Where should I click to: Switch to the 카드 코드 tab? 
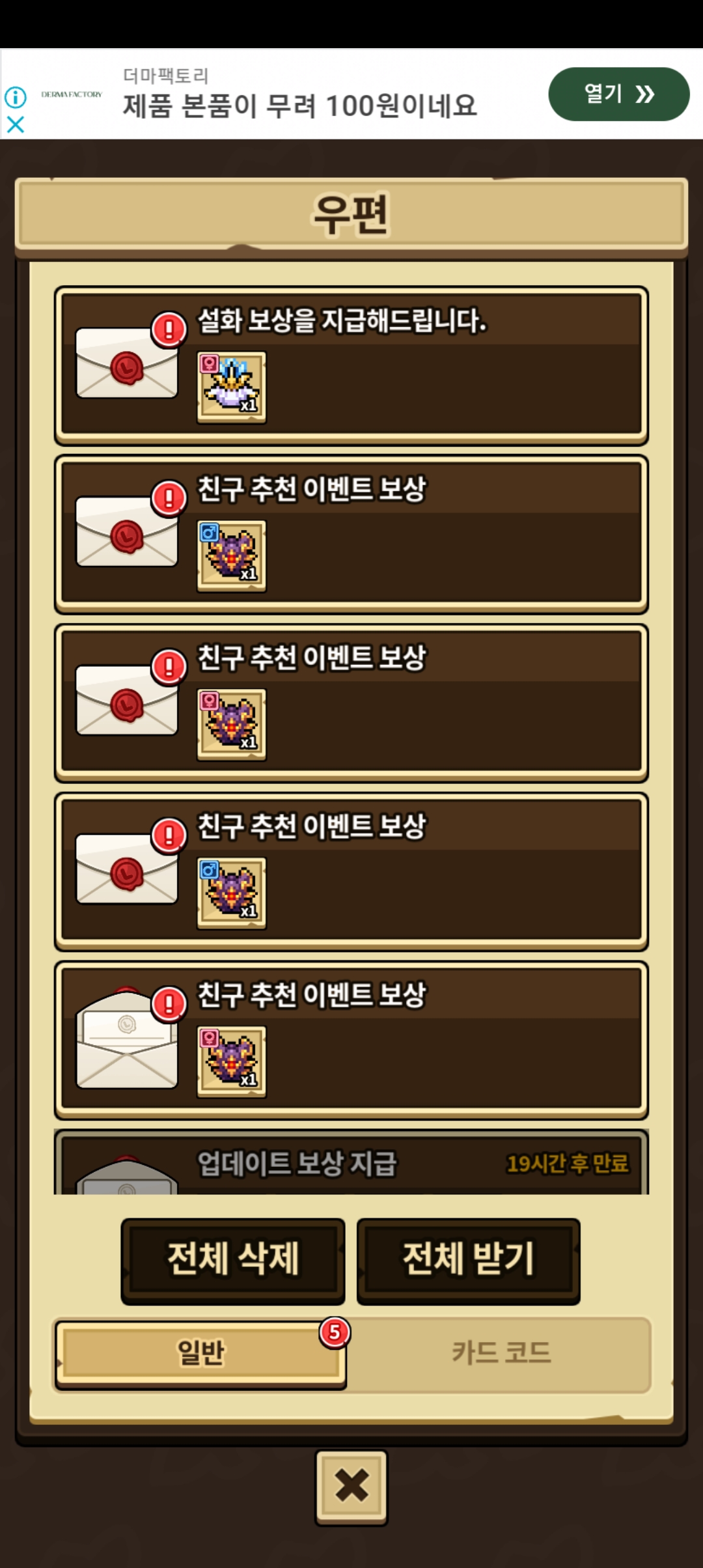[x=501, y=1353]
